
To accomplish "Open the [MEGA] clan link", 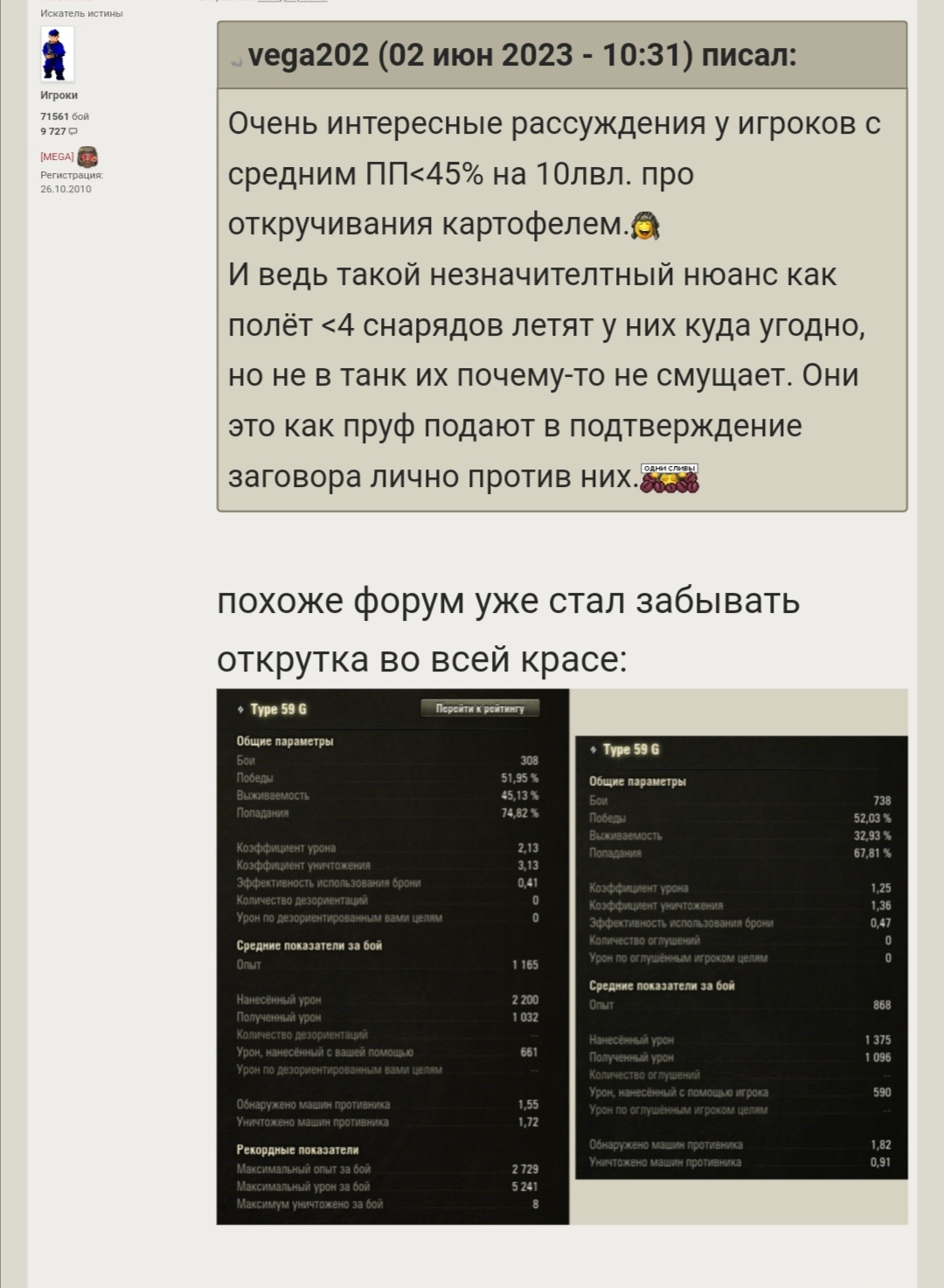I will pyautogui.click(x=57, y=157).
